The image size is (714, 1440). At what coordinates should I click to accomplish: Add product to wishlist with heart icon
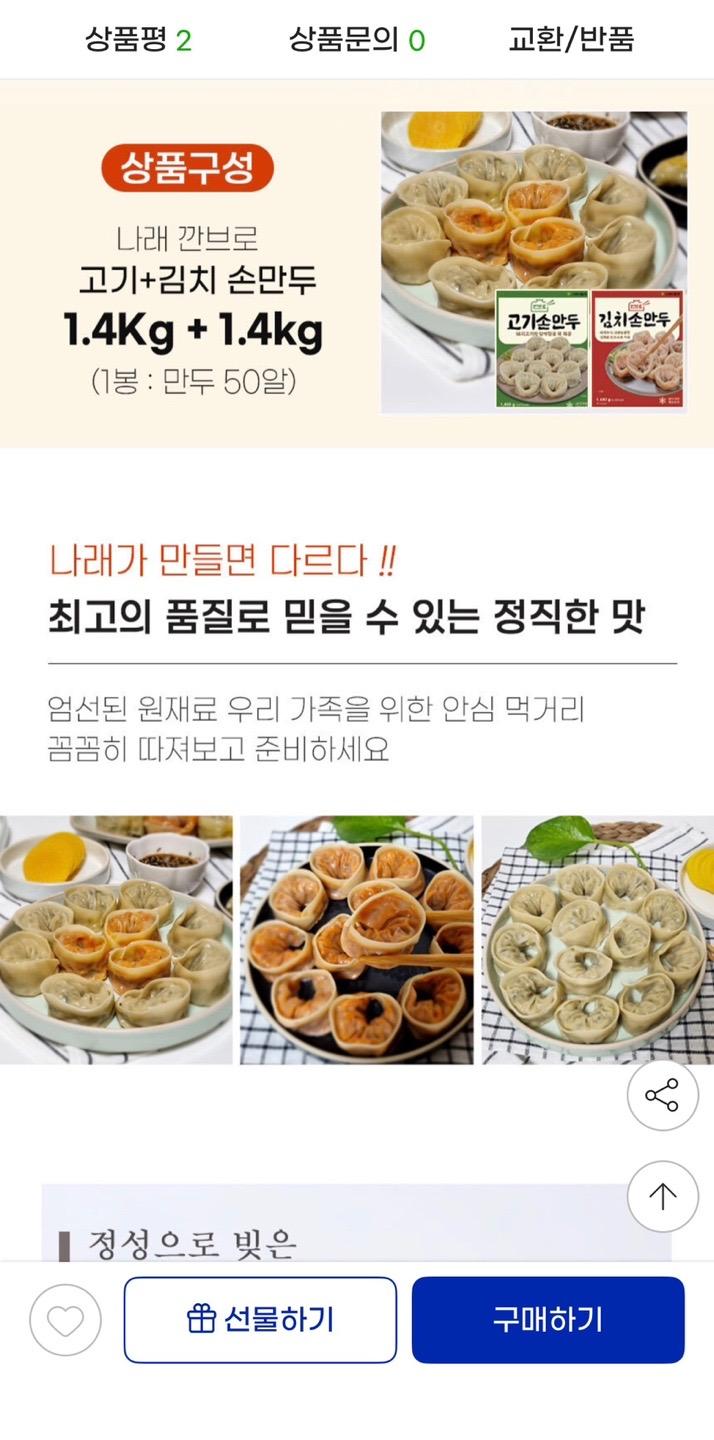[66, 1320]
